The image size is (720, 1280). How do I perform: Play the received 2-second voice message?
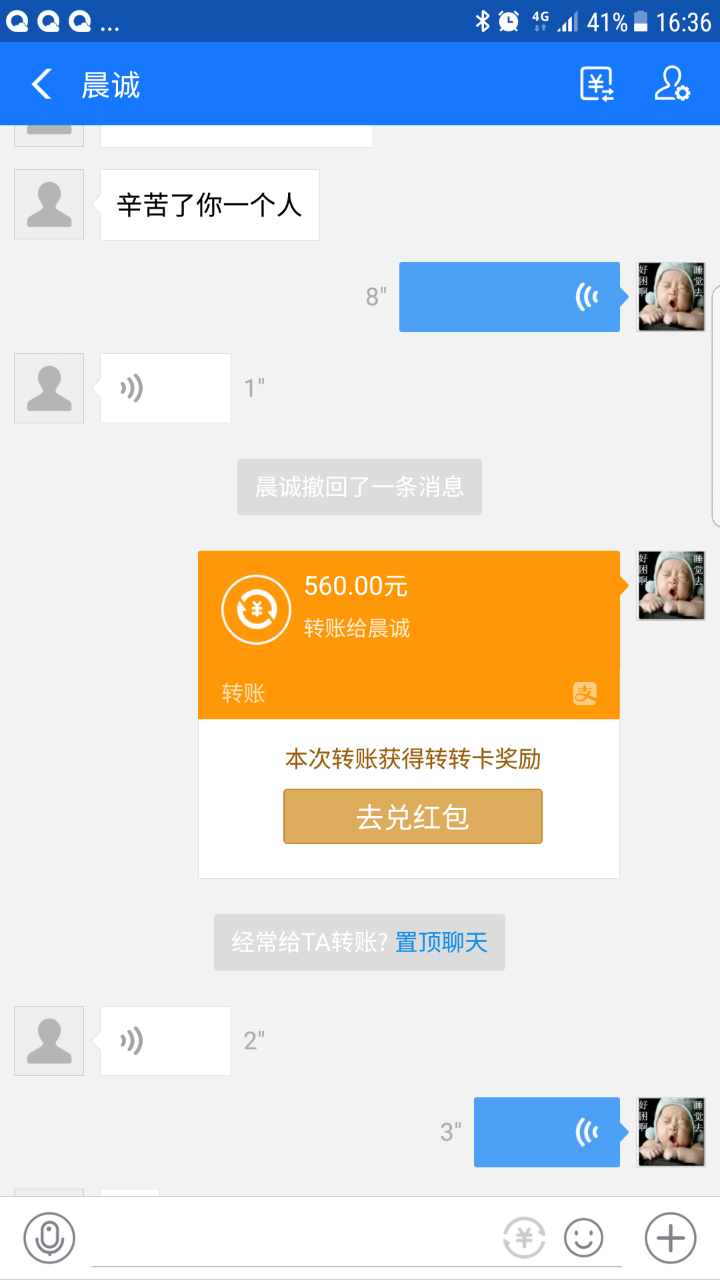[x=165, y=1041]
